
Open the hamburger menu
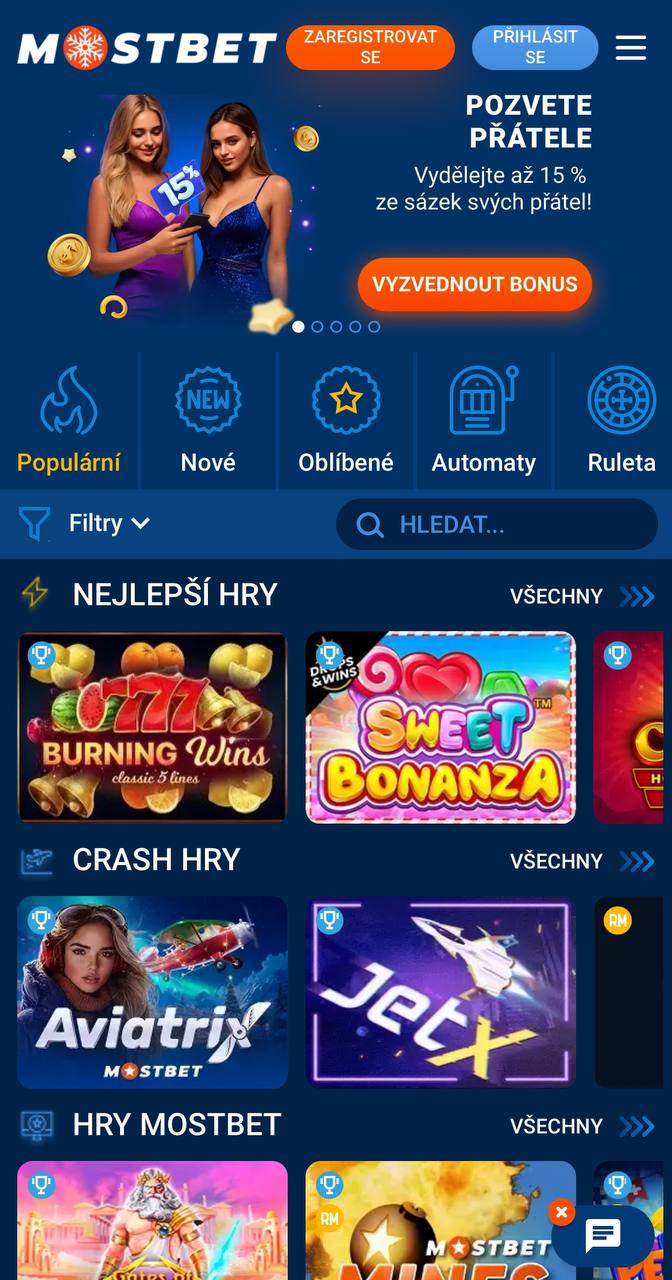pyautogui.click(x=631, y=47)
